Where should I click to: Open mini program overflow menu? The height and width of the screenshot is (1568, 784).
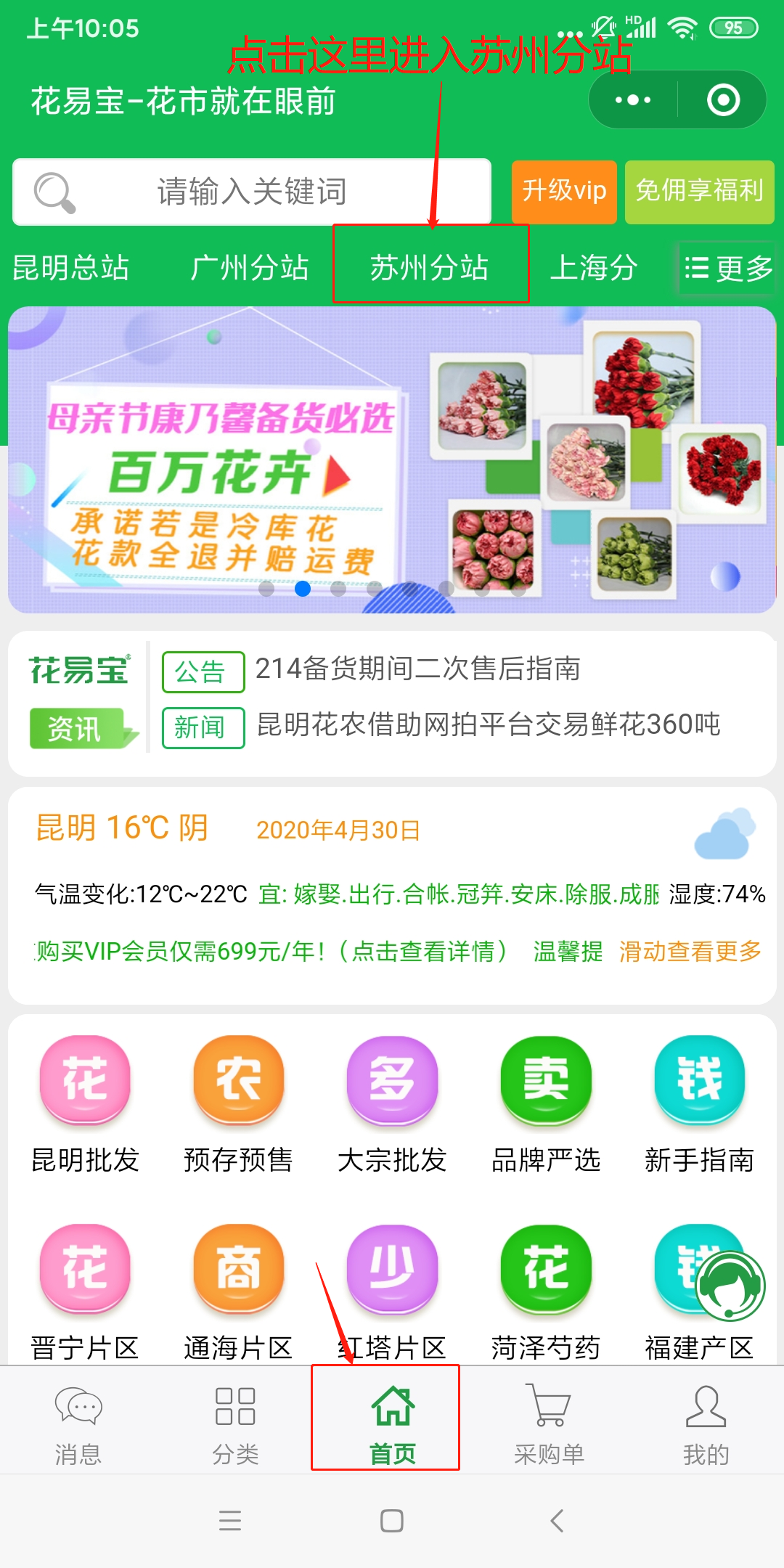coord(632,100)
